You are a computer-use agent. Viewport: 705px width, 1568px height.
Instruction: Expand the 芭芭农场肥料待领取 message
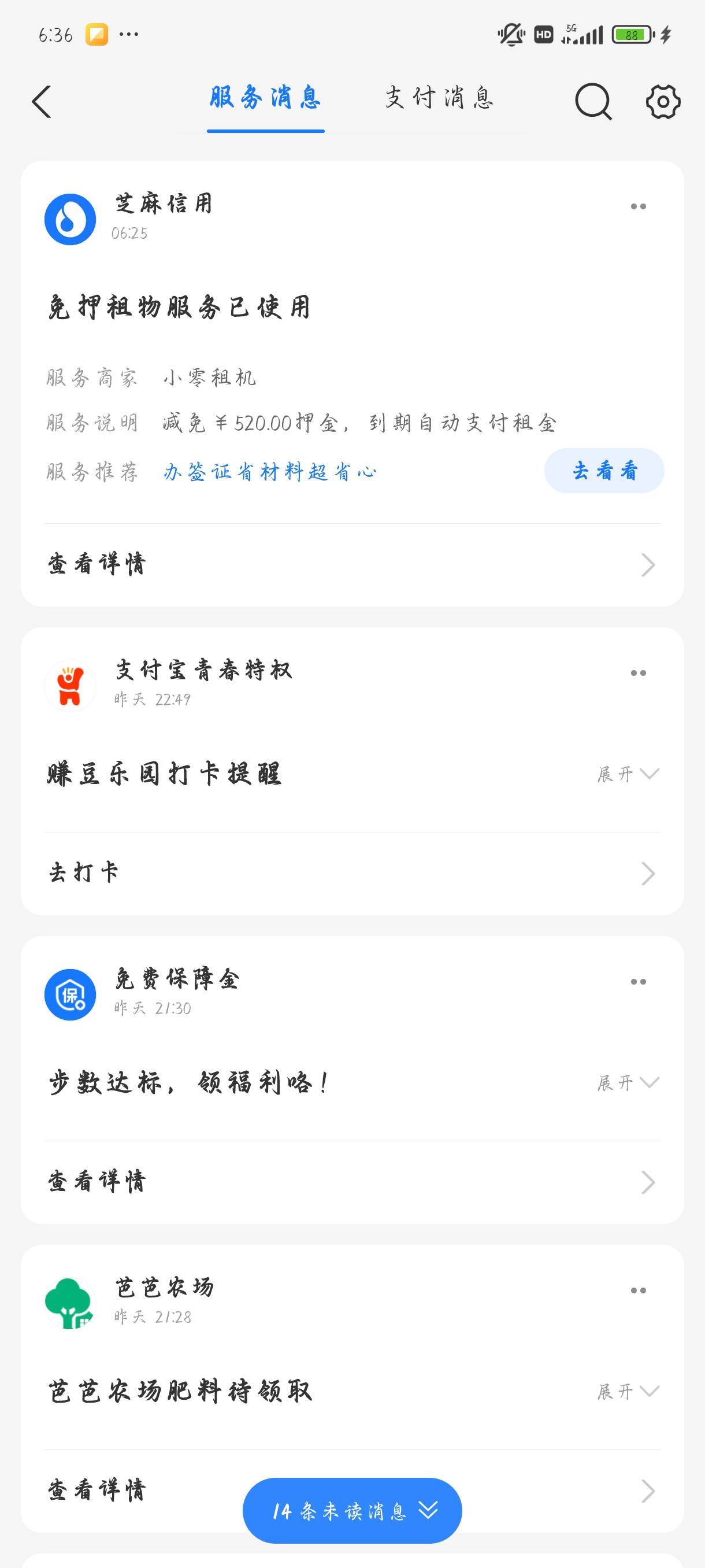pos(628,1392)
